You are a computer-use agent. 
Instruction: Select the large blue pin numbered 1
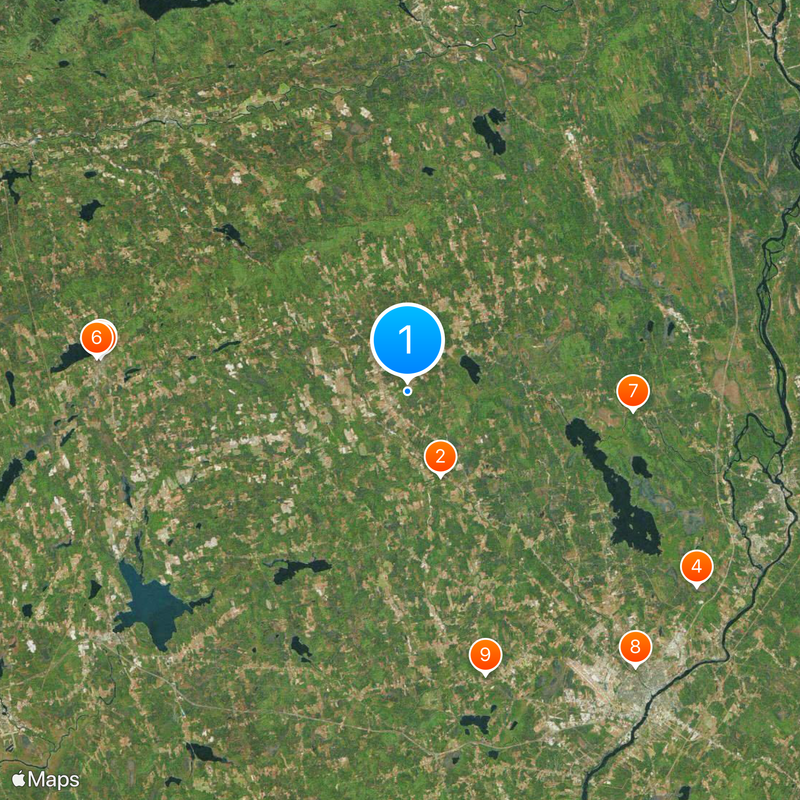click(x=407, y=341)
